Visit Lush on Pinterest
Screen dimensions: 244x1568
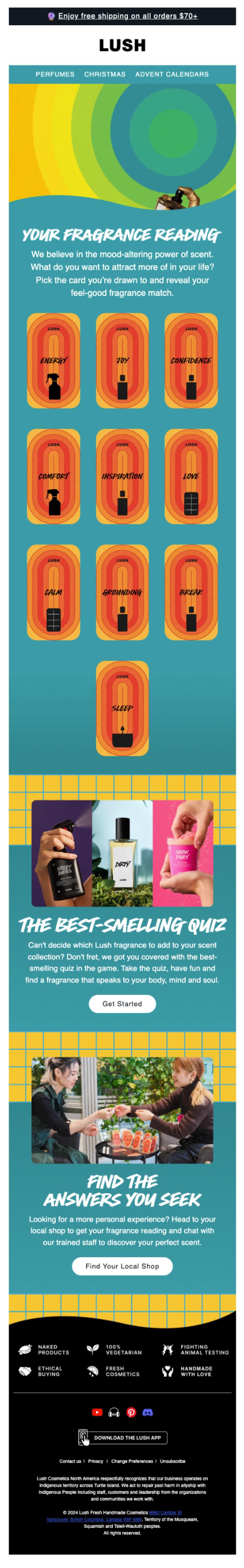pos(131,1412)
